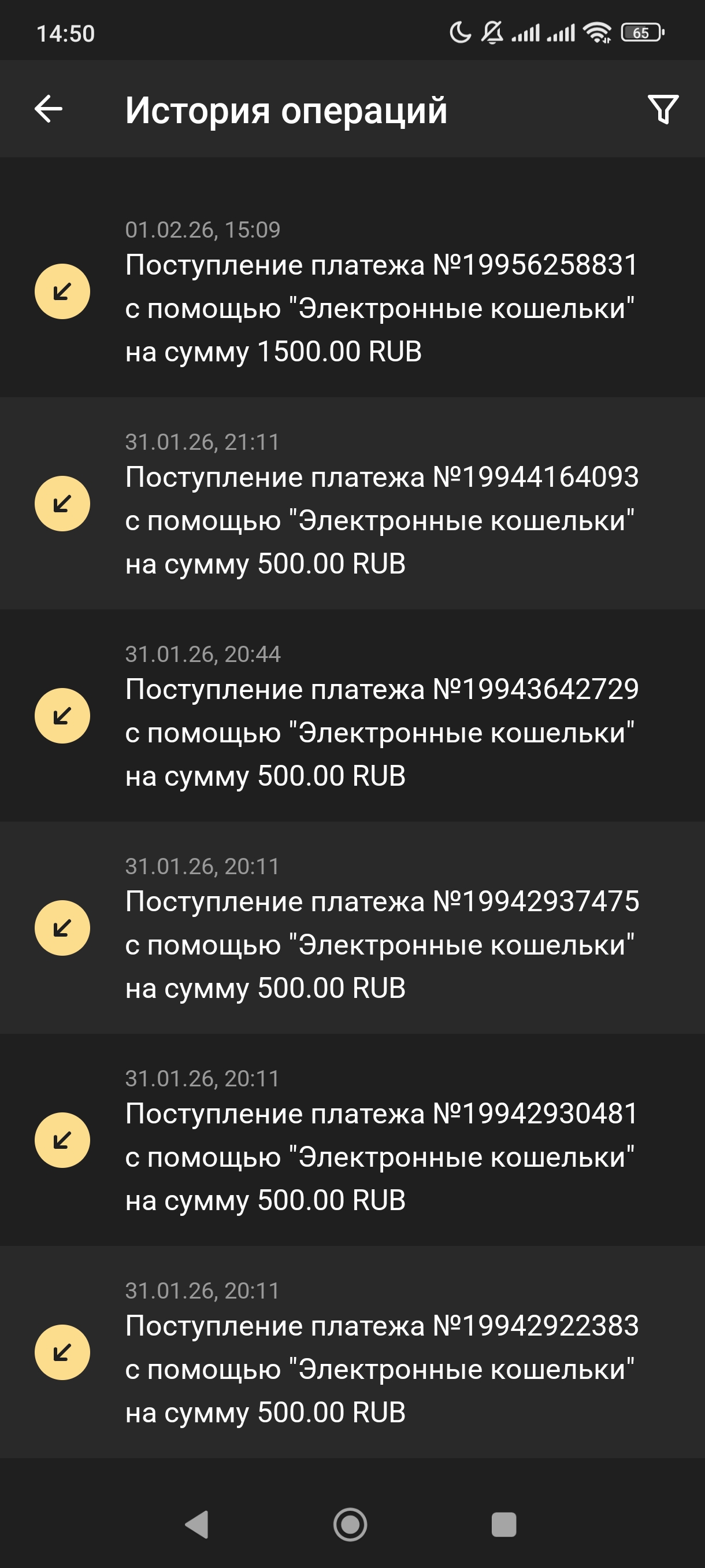Open the operations filter
Viewport: 705px width, 1568px height.
coord(662,110)
